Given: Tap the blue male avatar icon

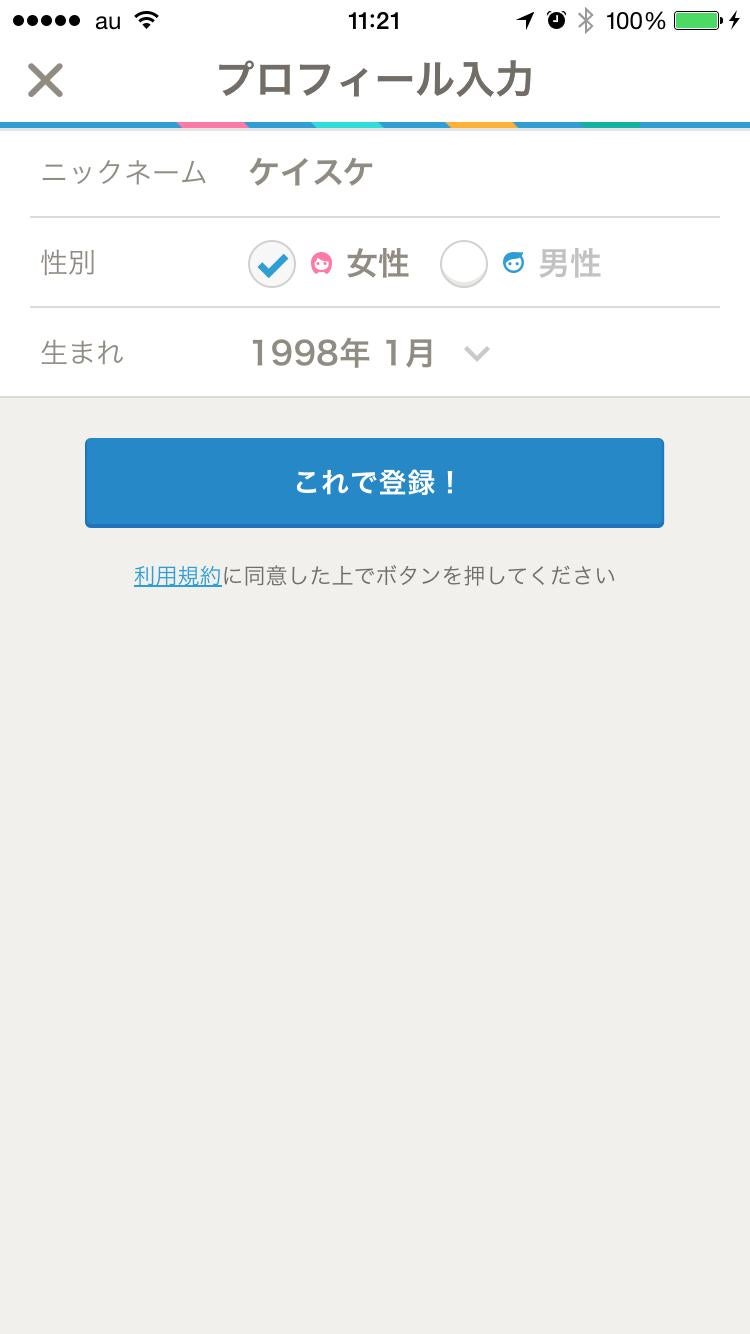Looking at the screenshot, I should [514, 263].
